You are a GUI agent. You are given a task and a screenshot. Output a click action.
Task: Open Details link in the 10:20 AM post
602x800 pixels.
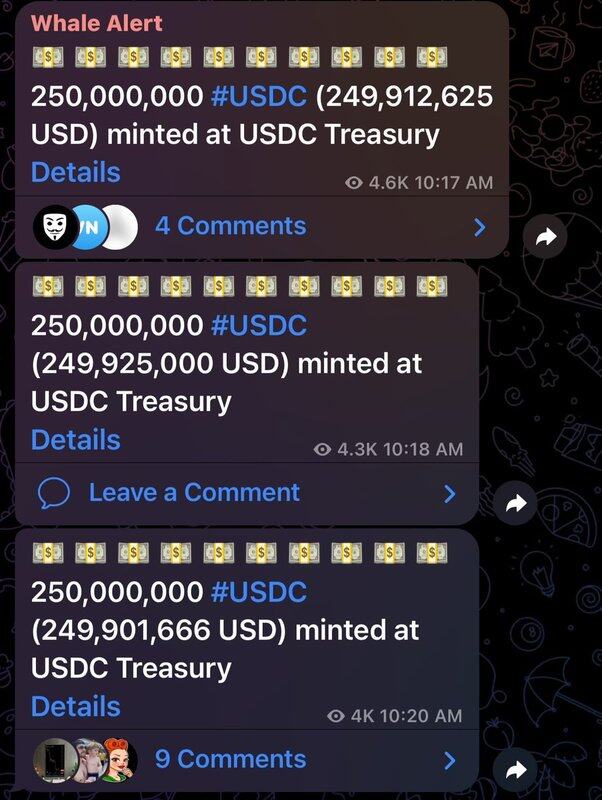click(76, 707)
